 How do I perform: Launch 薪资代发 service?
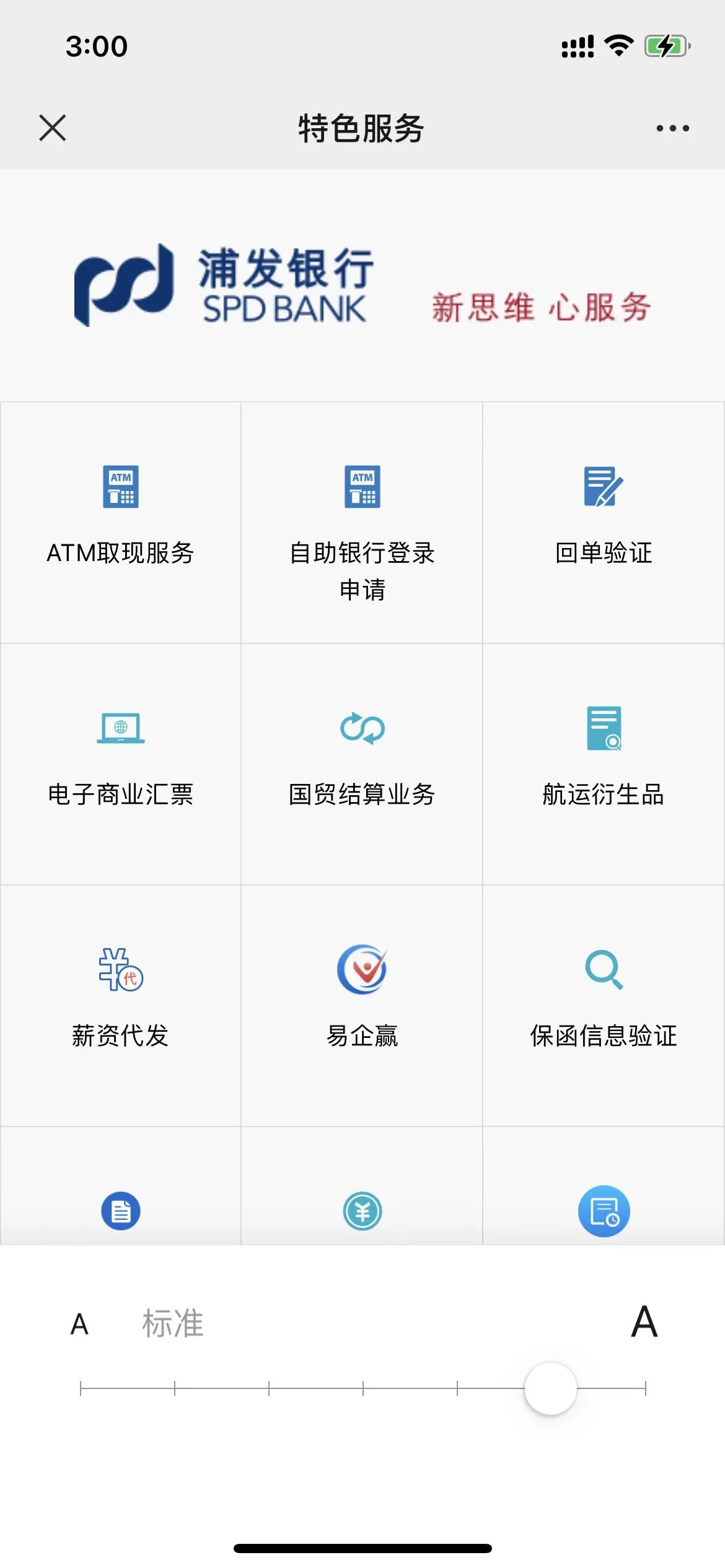(x=121, y=1004)
